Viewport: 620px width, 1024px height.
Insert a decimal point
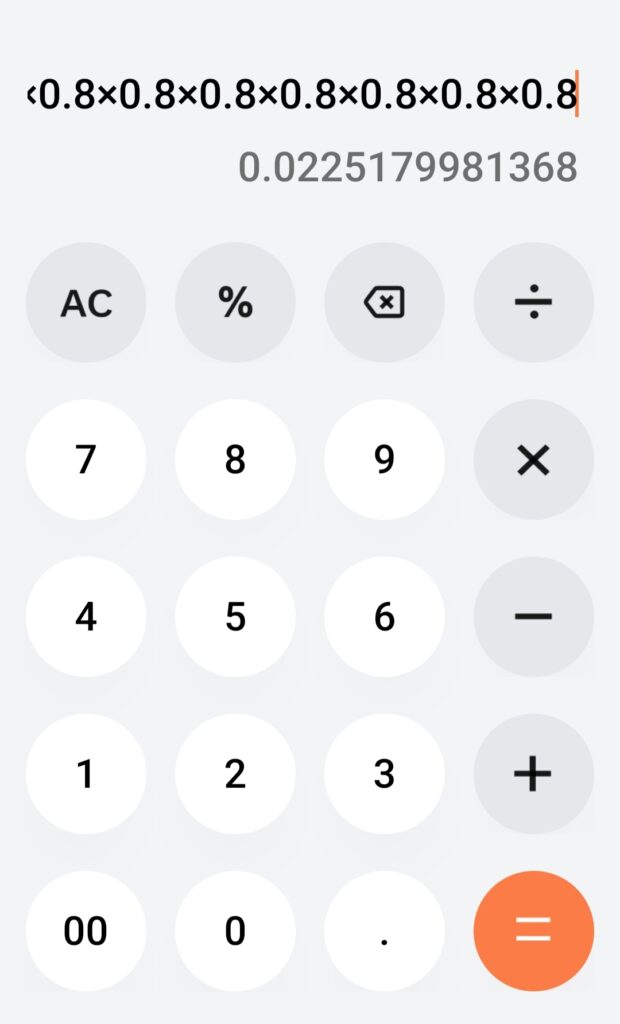(384, 930)
